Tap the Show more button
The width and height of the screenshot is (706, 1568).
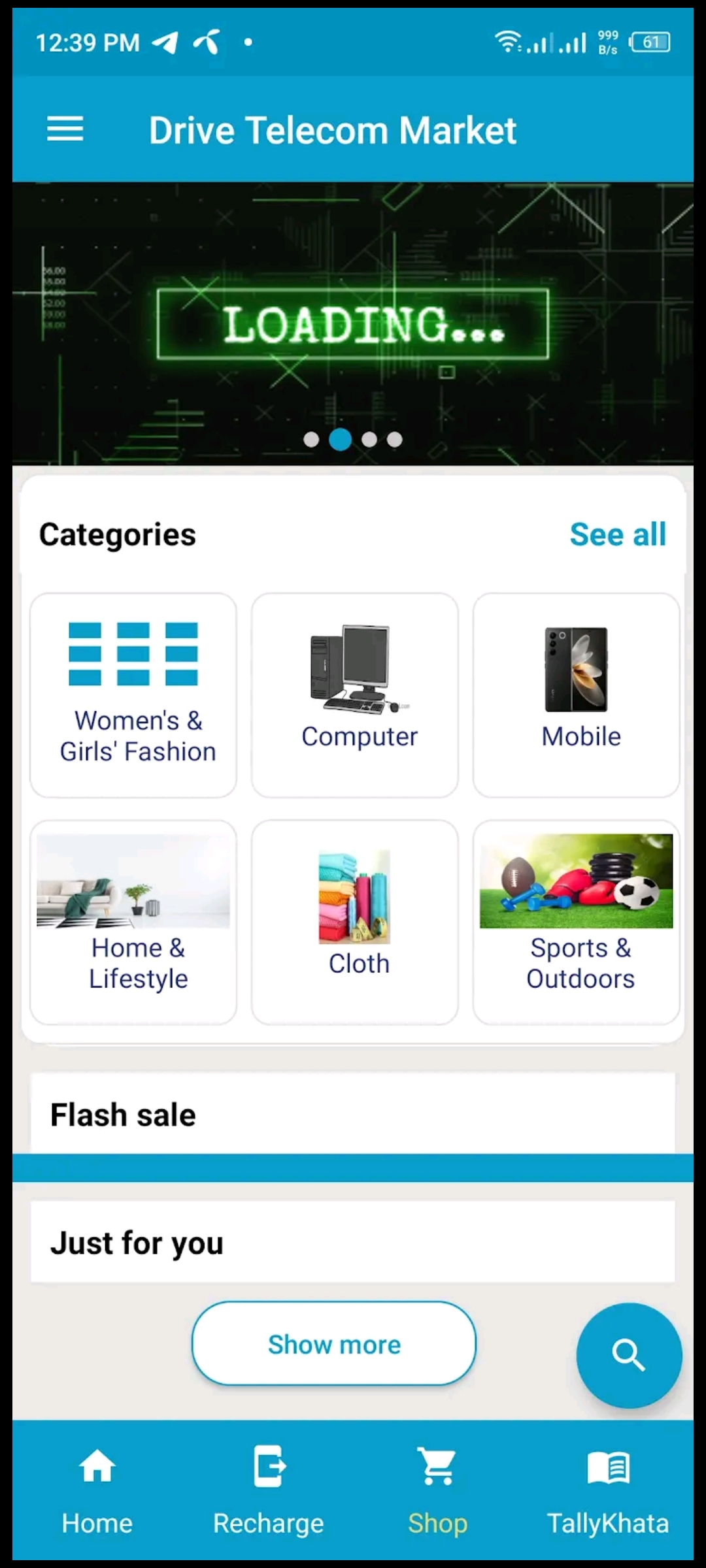point(334,1343)
